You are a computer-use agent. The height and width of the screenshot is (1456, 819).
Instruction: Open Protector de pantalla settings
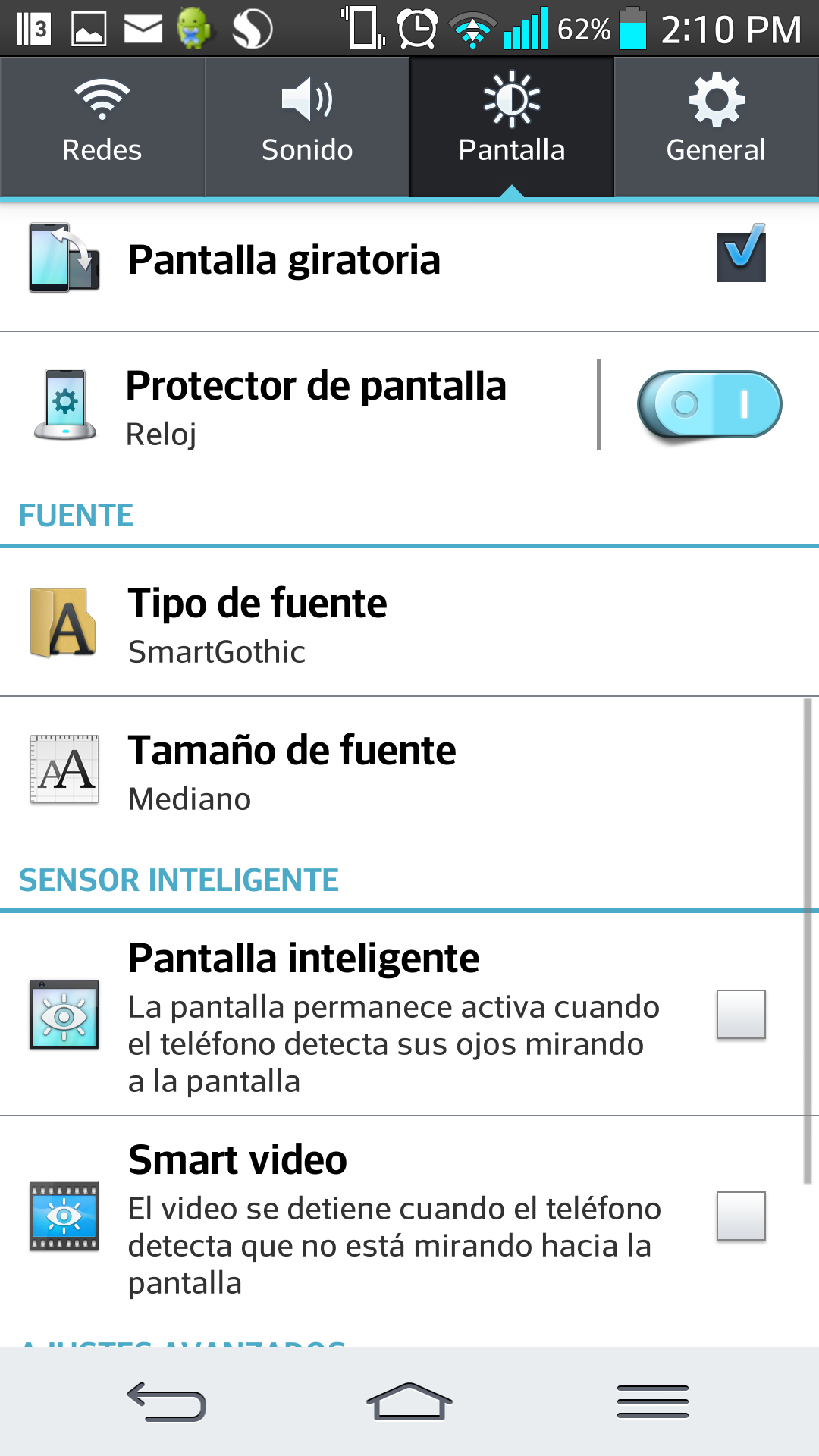tap(299, 406)
